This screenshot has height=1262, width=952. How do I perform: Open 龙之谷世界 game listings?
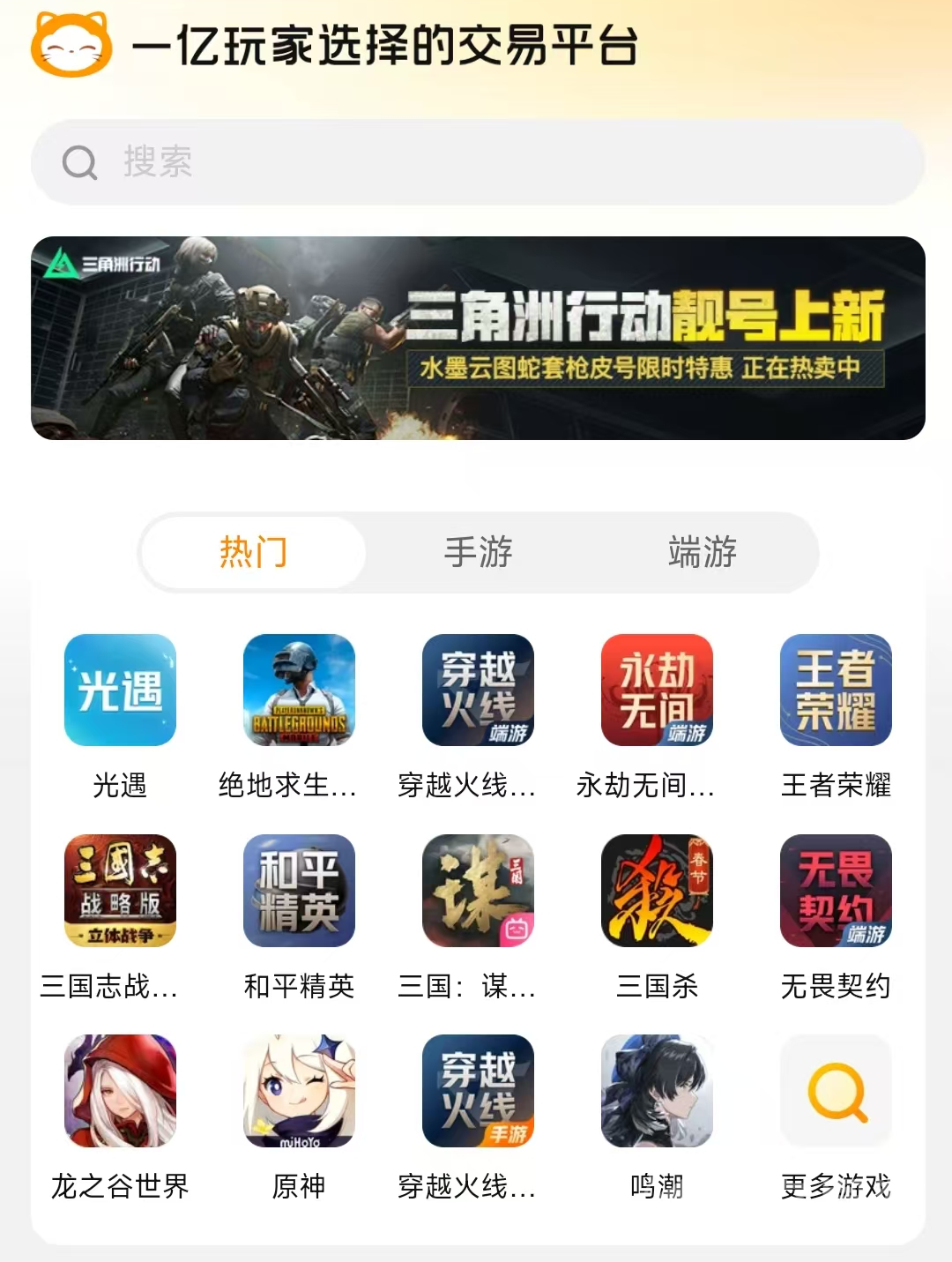[x=120, y=1091]
